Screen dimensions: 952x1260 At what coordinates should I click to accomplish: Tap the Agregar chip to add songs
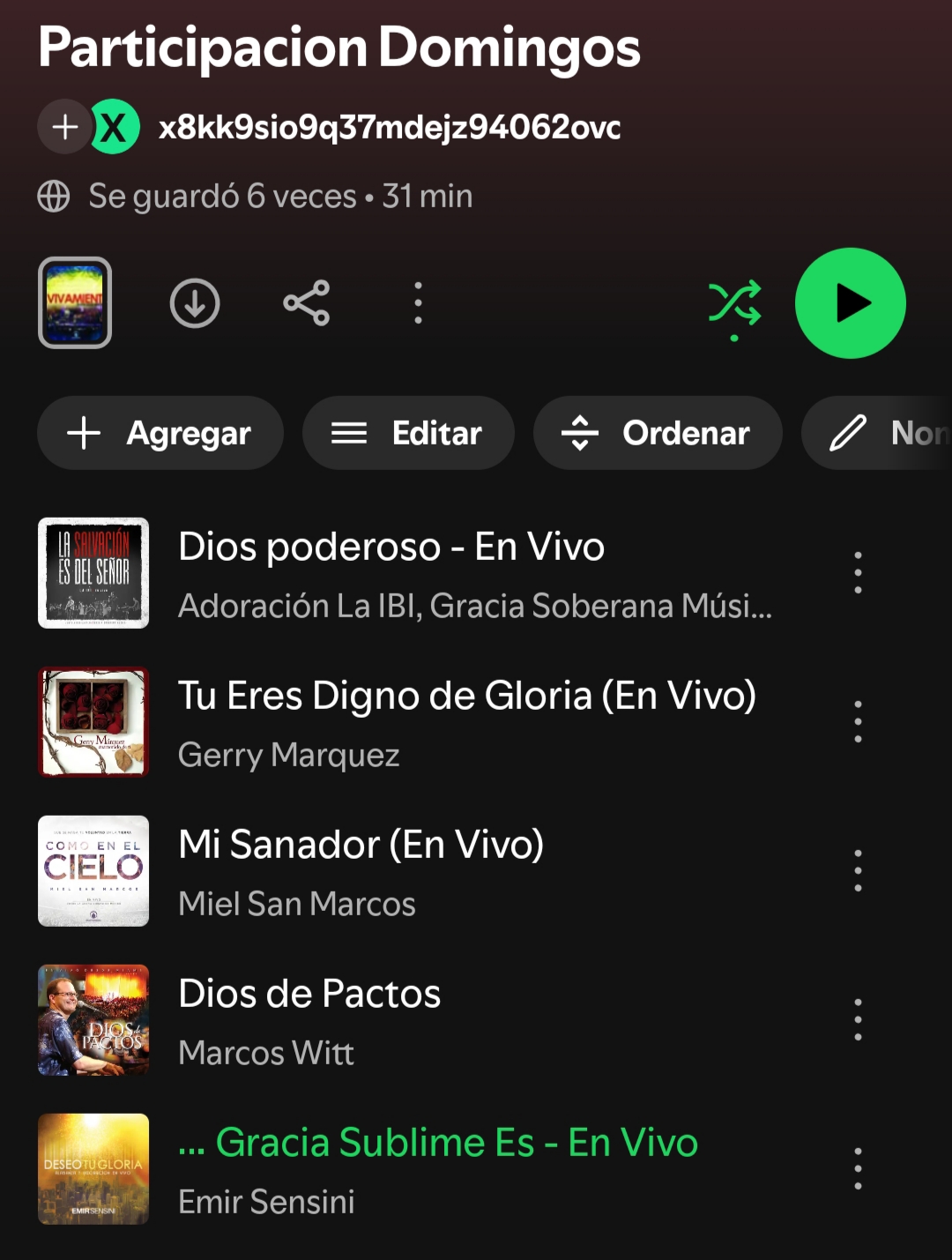tap(160, 433)
